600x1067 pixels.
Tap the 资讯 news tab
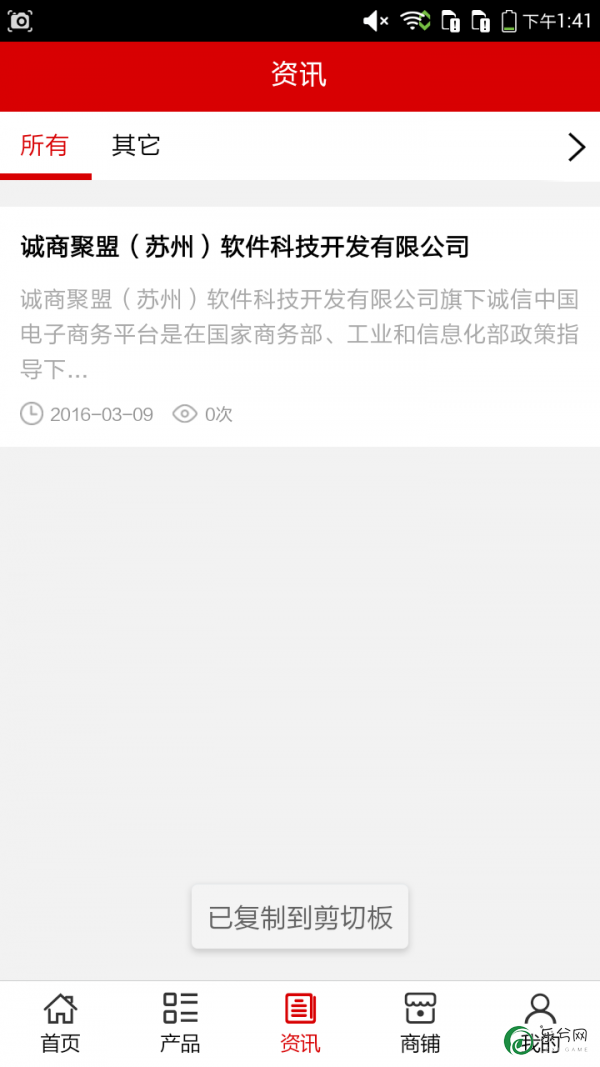(x=300, y=1023)
